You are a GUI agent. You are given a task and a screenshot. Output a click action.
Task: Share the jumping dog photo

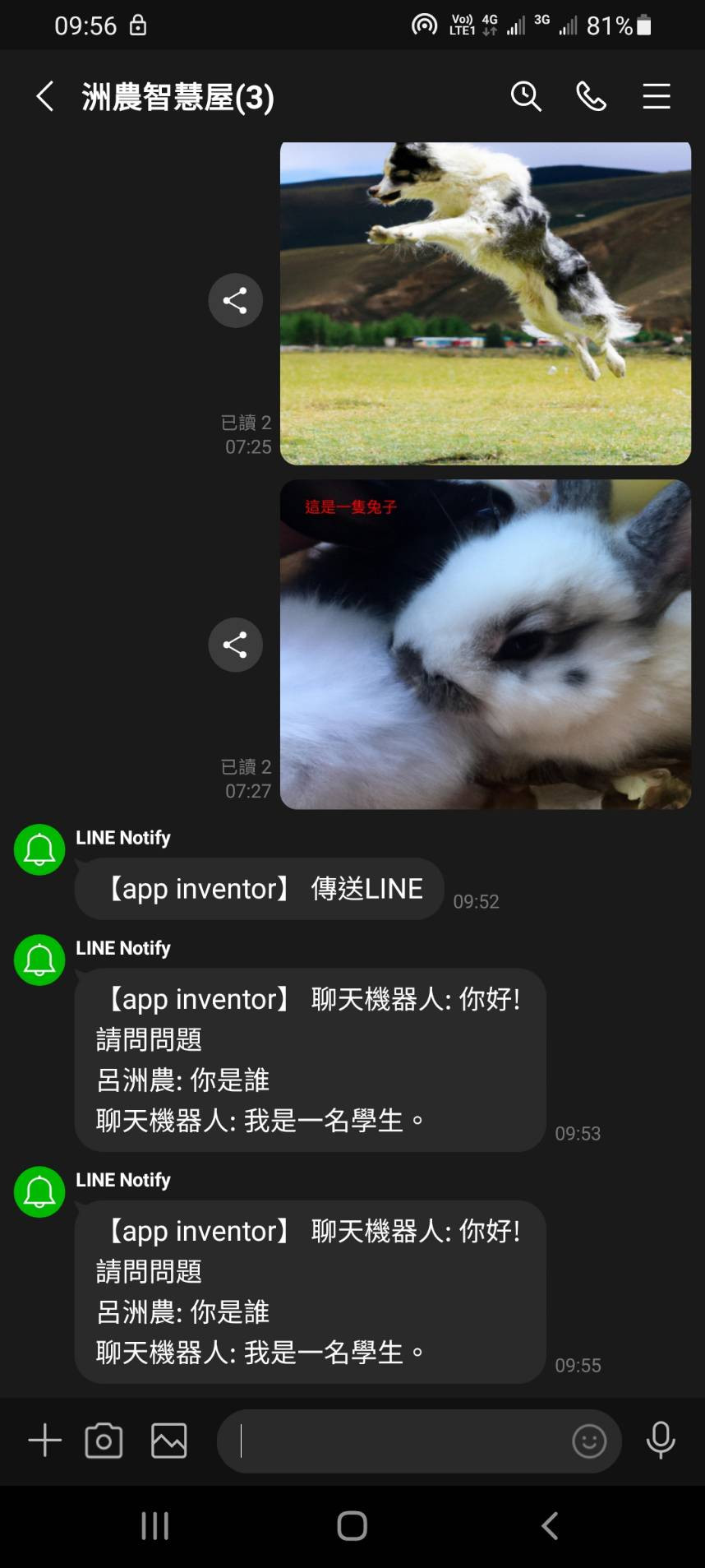pos(235,300)
